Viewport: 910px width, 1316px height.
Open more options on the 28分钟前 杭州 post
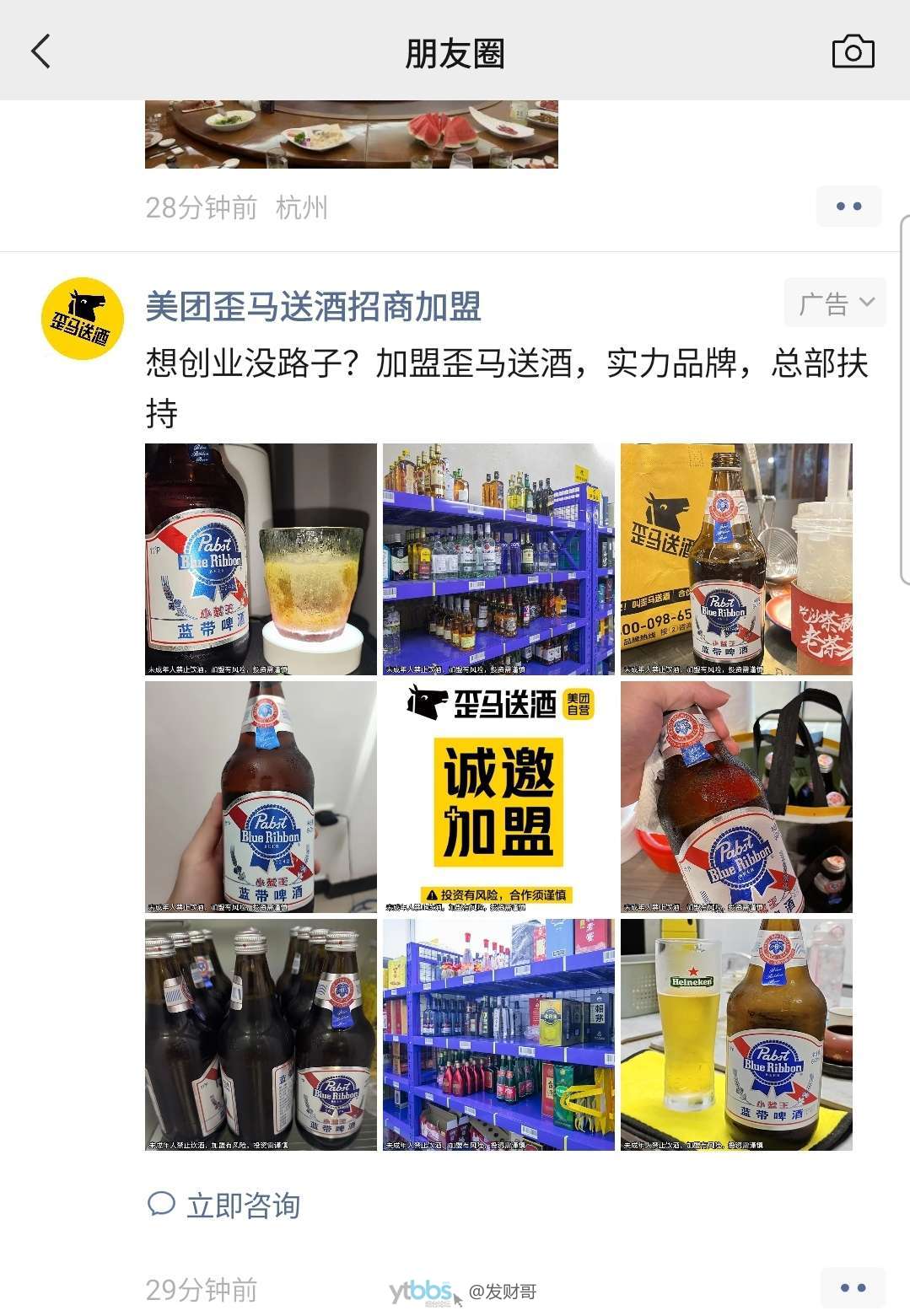point(848,207)
